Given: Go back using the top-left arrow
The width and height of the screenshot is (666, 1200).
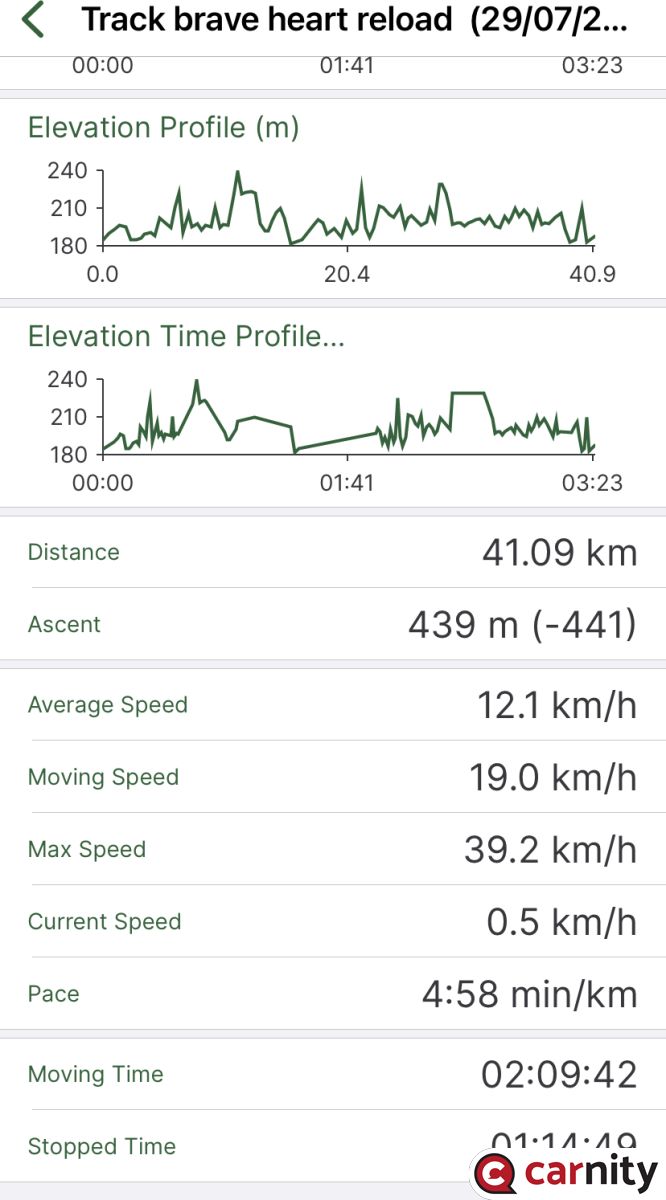Looking at the screenshot, I should 33,20.
